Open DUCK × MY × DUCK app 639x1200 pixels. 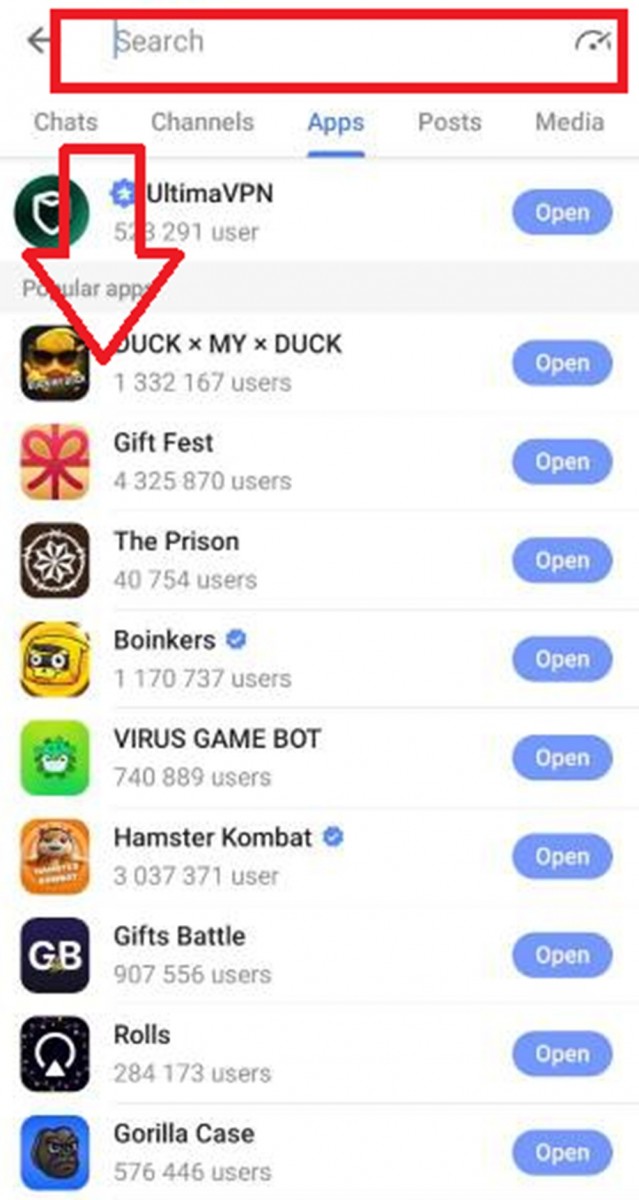[x=562, y=363]
